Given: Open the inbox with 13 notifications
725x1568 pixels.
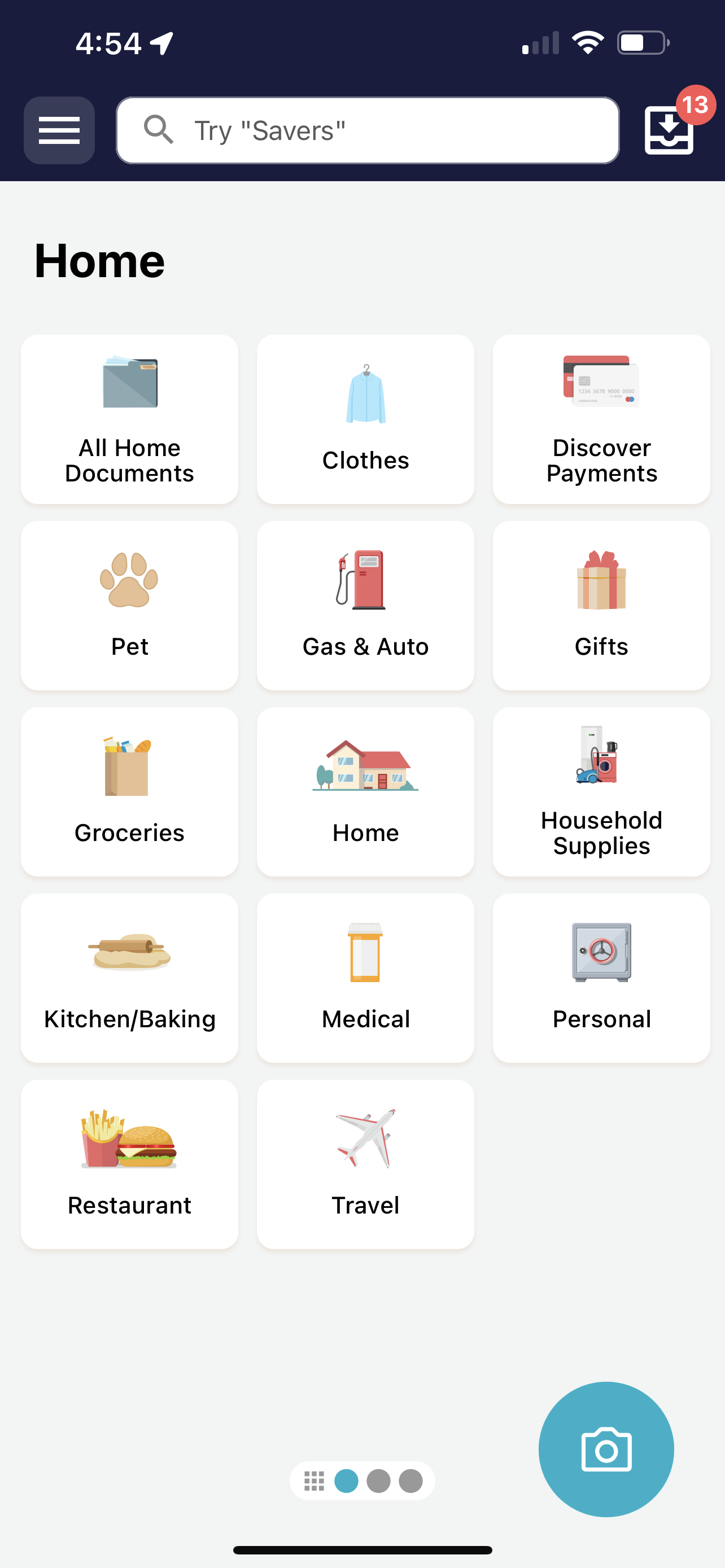Looking at the screenshot, I should coord(669,130).
